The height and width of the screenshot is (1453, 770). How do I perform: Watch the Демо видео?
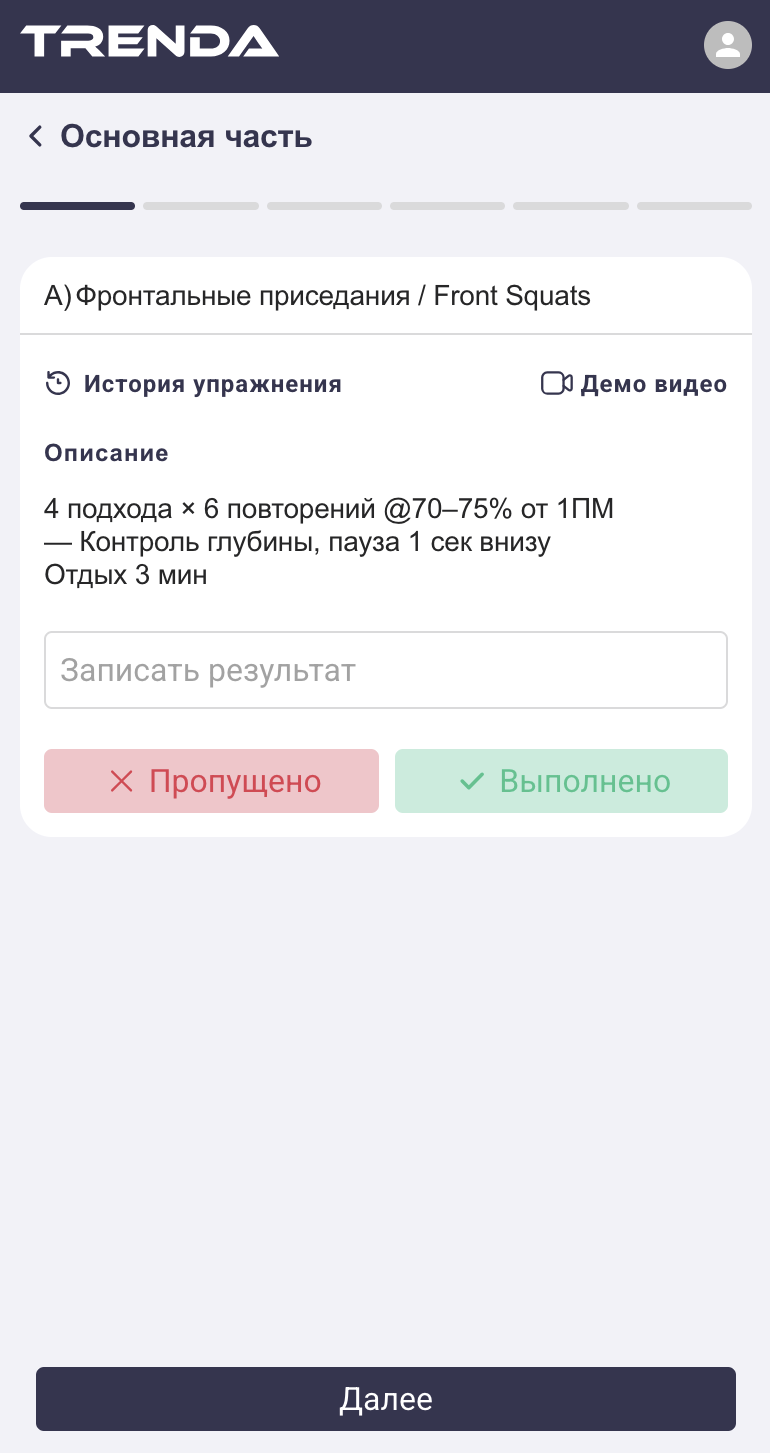634,384
